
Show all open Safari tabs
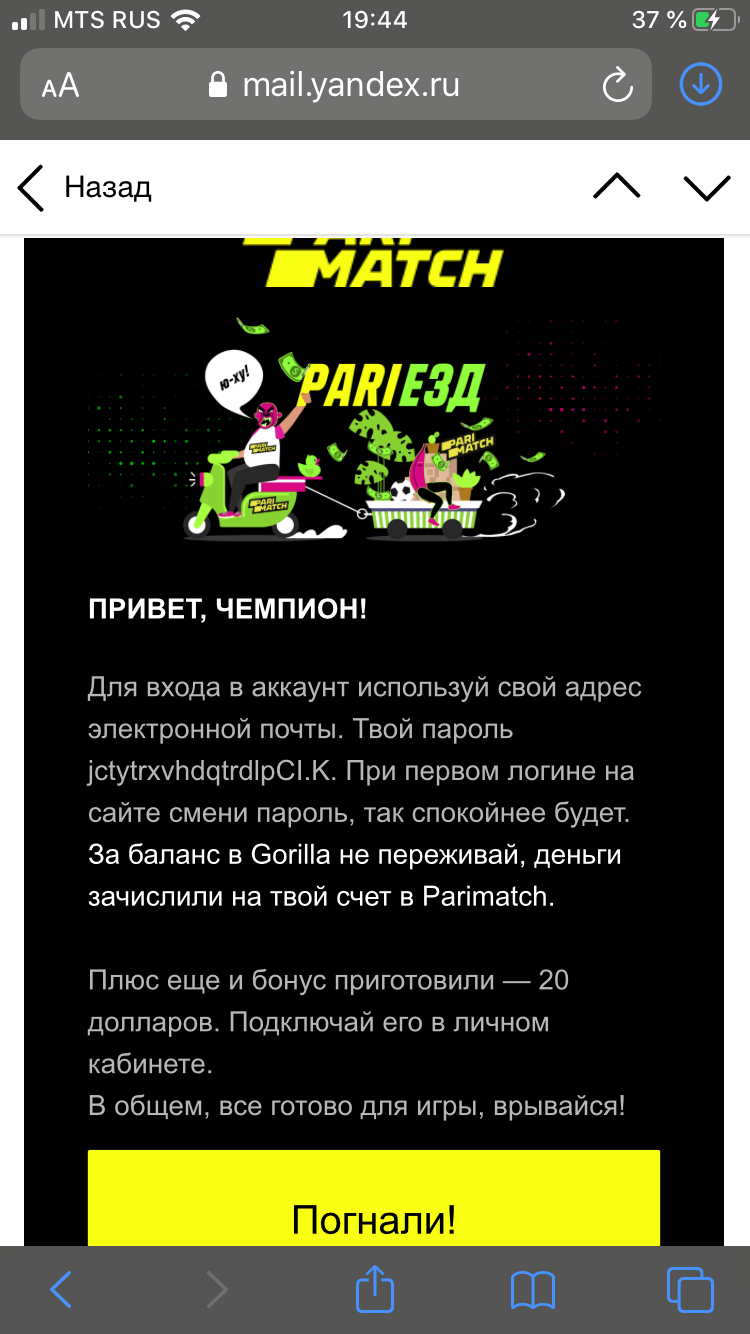(689, 1289)
